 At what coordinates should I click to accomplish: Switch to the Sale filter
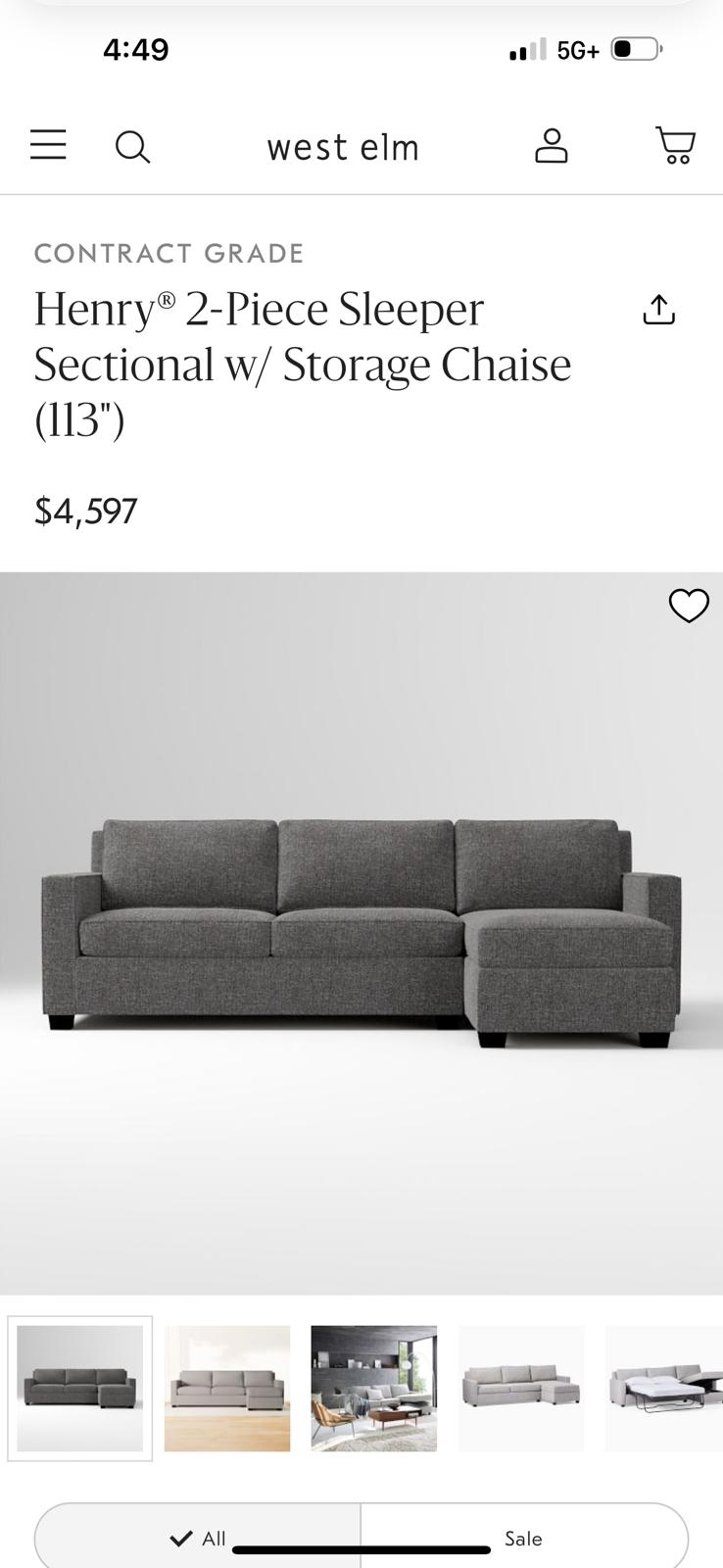[x=523, y=1539]
